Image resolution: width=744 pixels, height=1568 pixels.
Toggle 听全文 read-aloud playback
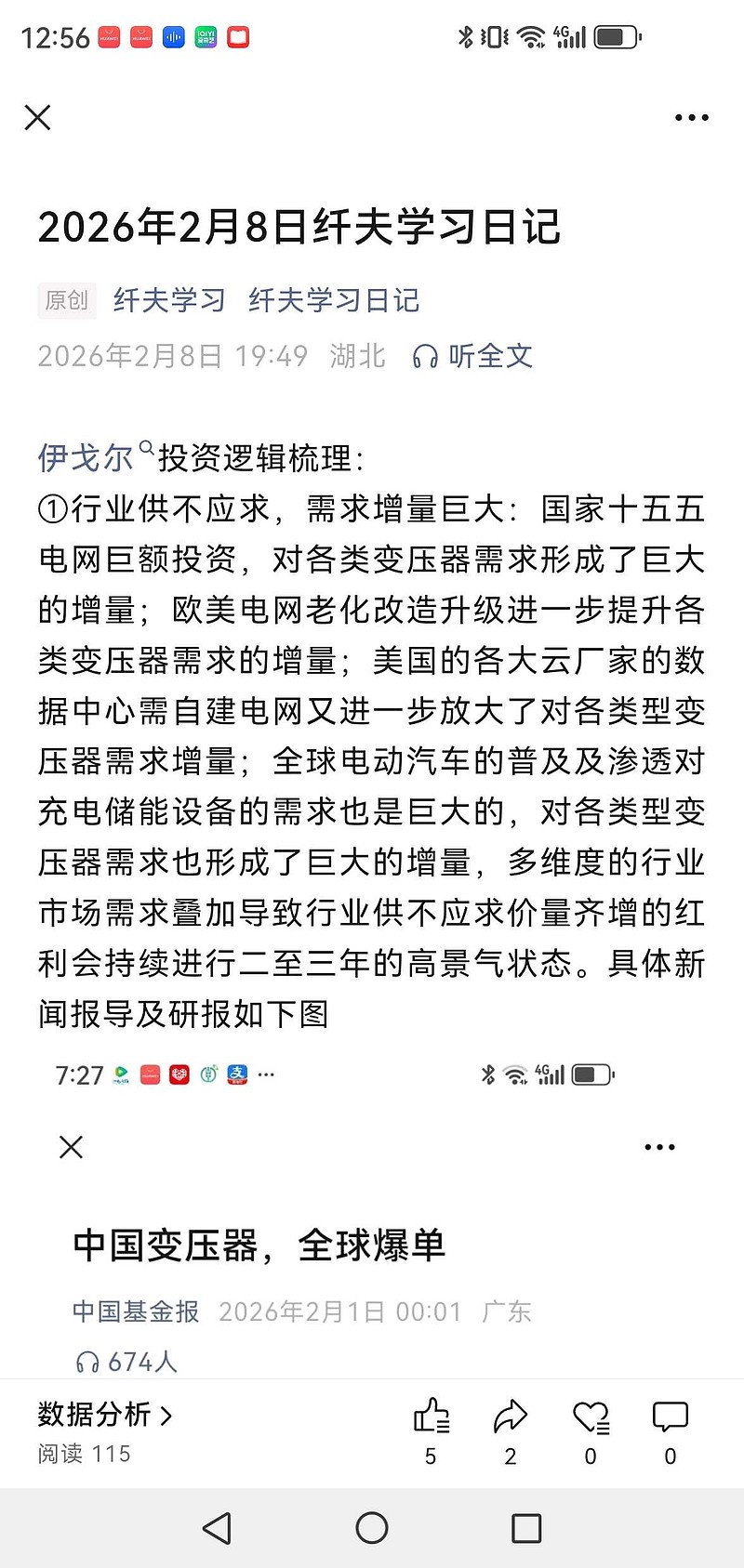476,356
